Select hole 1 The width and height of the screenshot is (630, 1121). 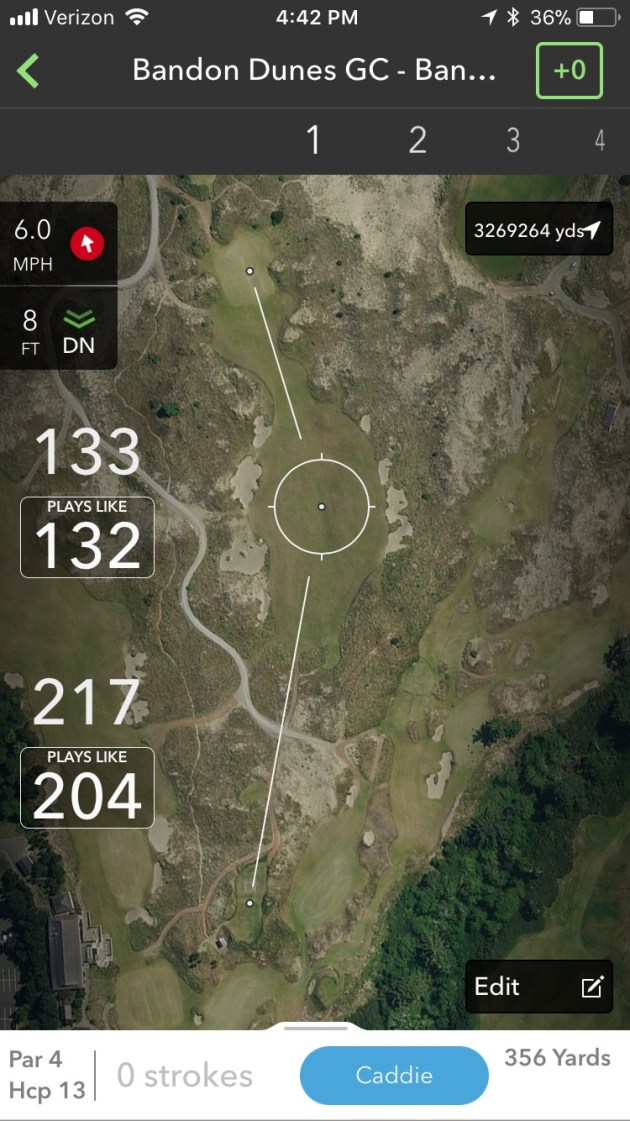click(313, 140)
